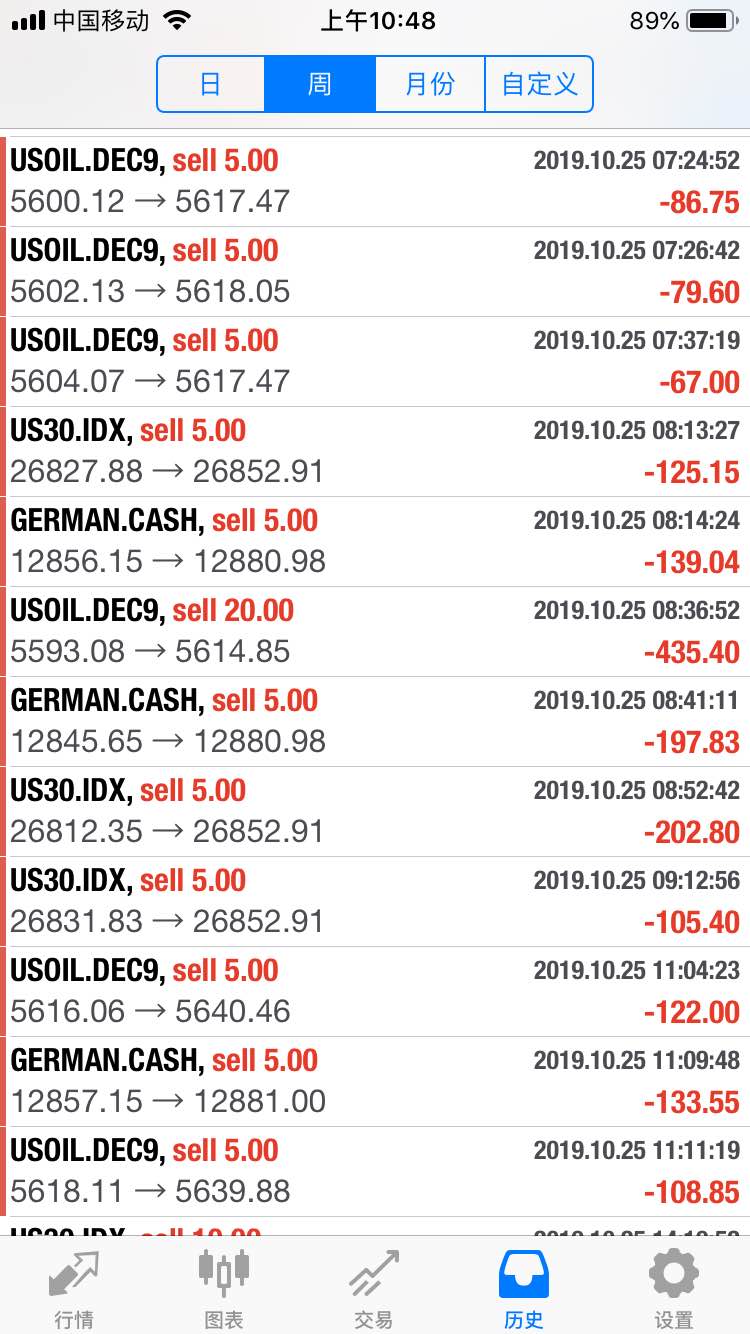750x1334 pixels.
Task: Switch to the 日 (day) period
Action: coord(211,84)
